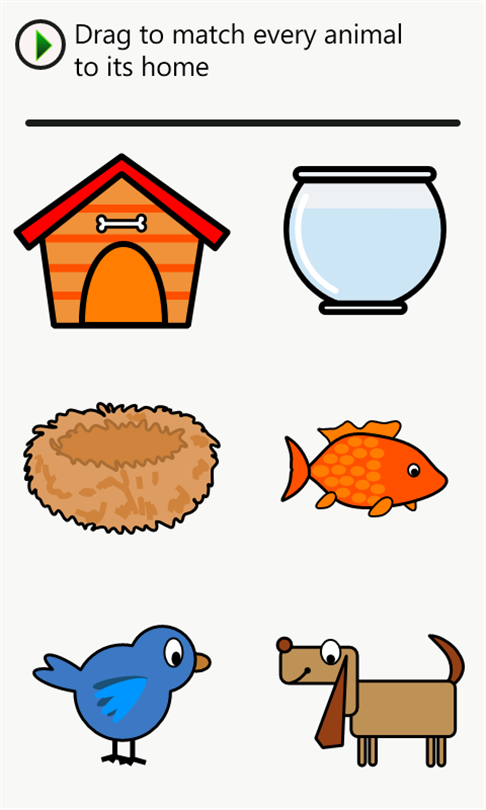Select the brown dog
Image resolution: width=486 pixels, height=810 pixels.
tap(370, 700)
